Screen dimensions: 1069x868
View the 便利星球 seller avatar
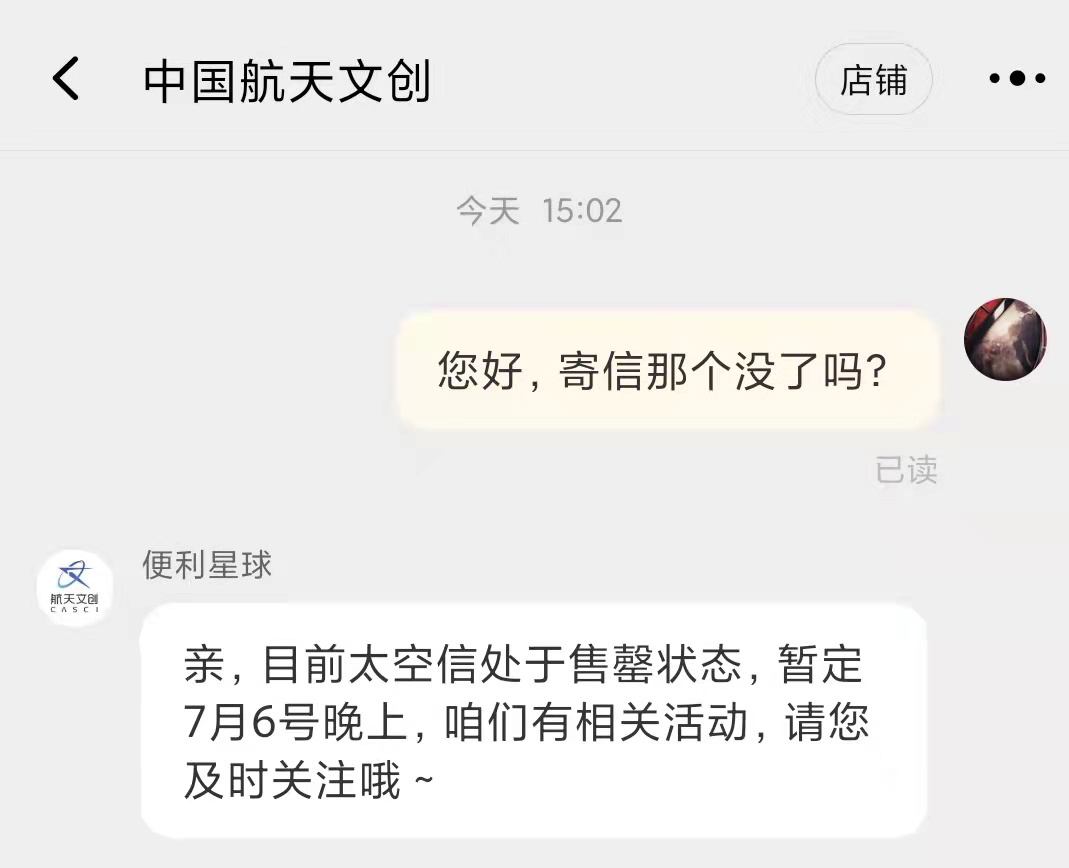75,588
